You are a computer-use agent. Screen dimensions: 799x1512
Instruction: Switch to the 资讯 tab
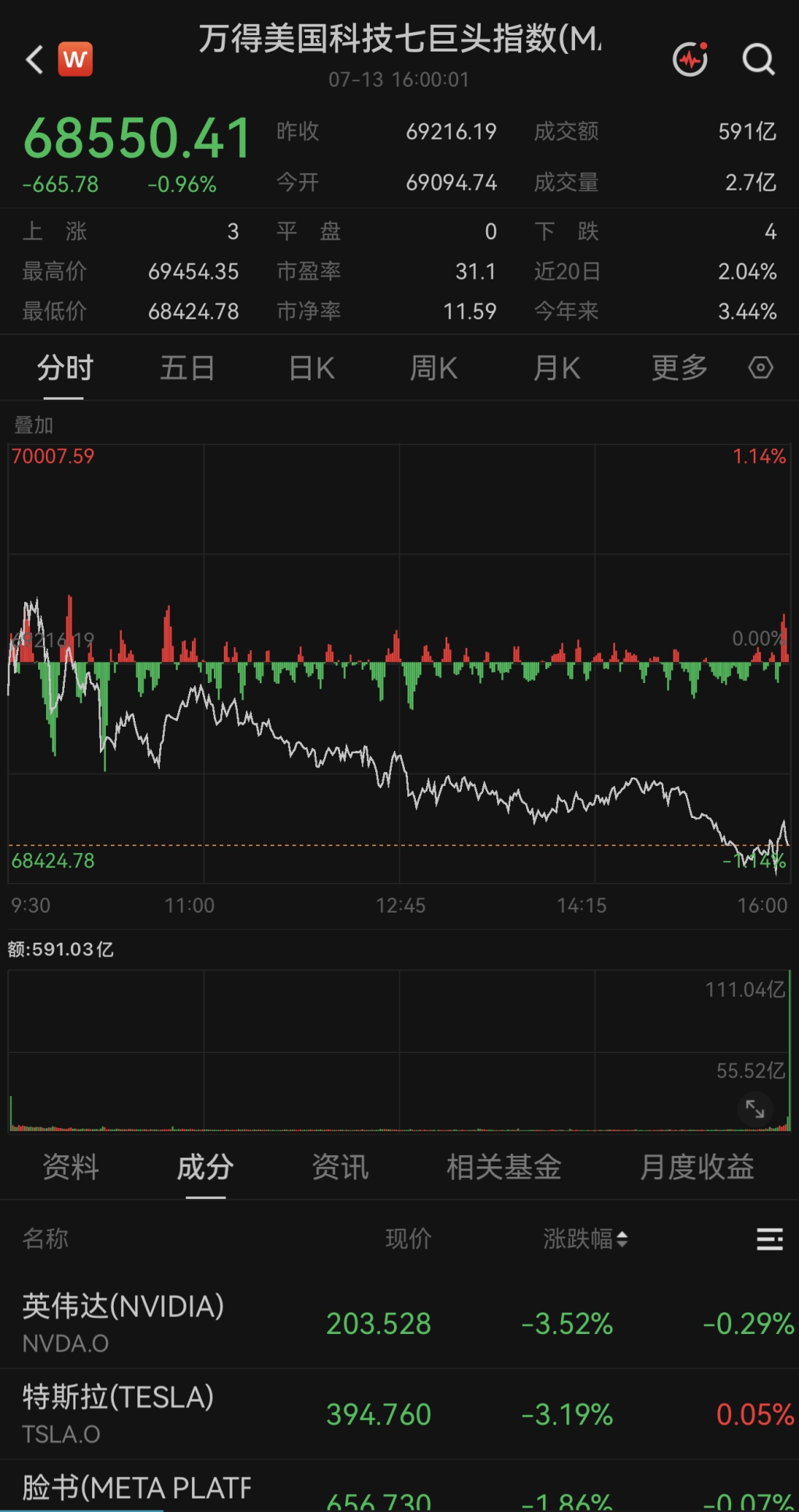click(x=340, y=1167)
